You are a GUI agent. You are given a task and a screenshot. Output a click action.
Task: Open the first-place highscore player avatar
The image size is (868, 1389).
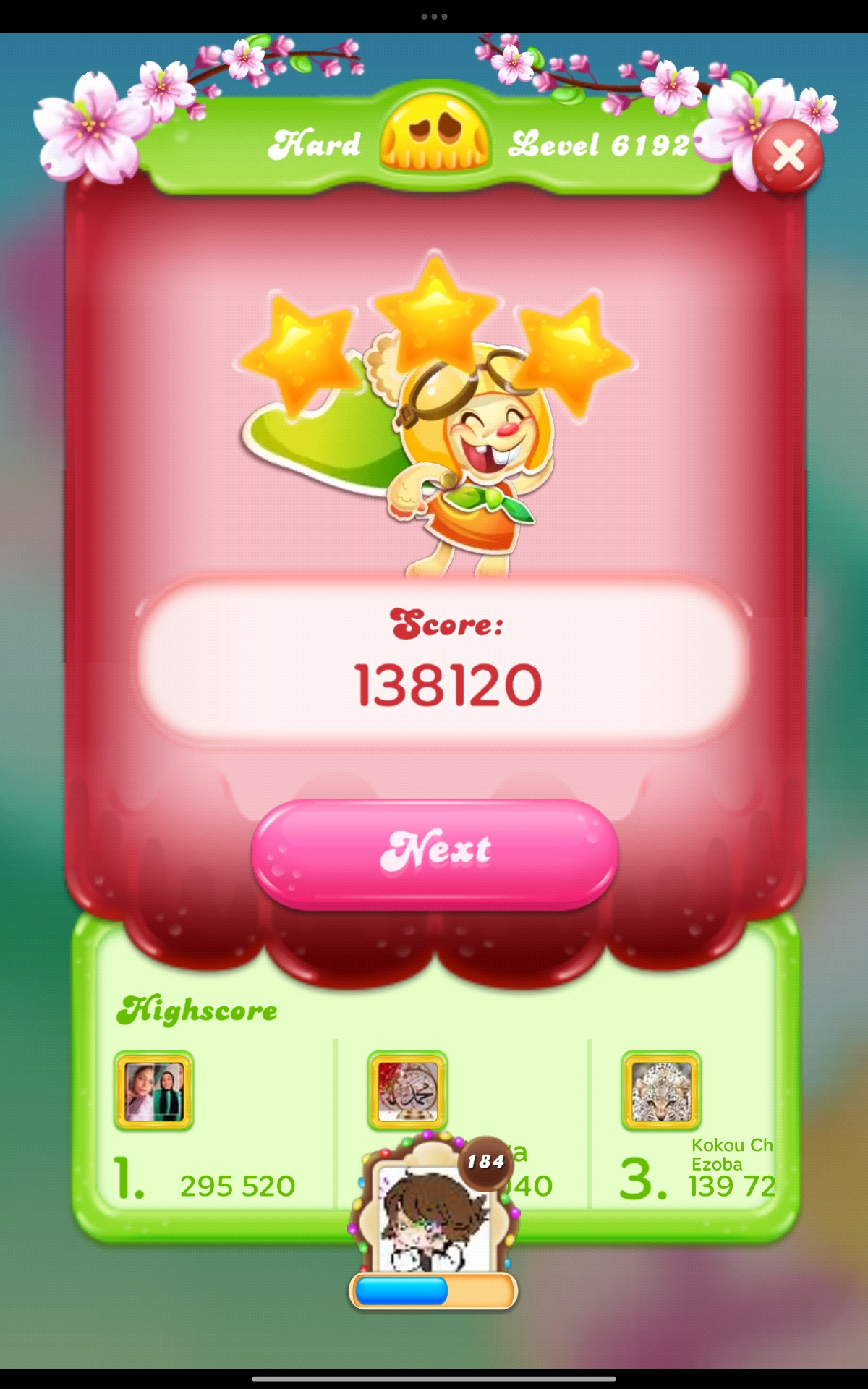[x=153, y=1091]
